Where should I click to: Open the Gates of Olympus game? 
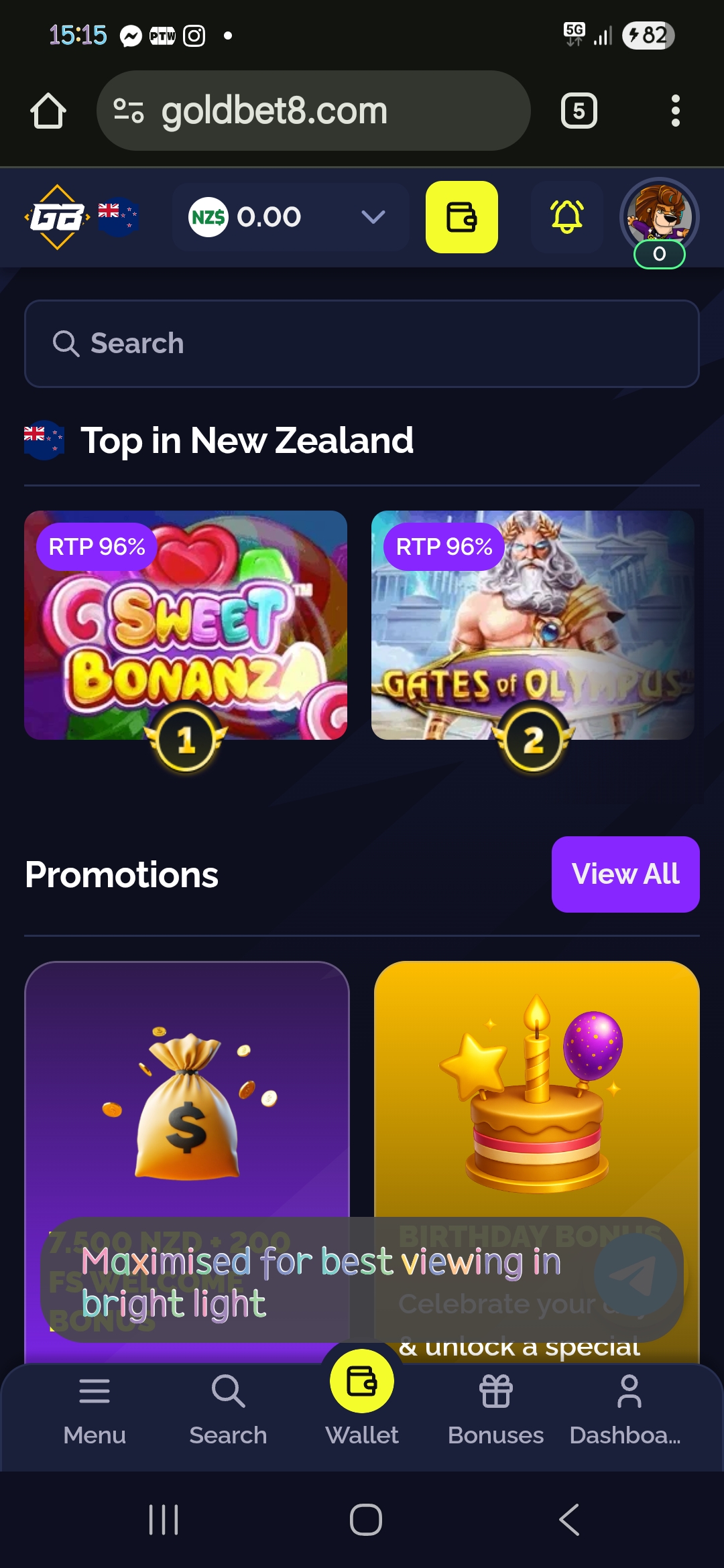coord(533,625)
